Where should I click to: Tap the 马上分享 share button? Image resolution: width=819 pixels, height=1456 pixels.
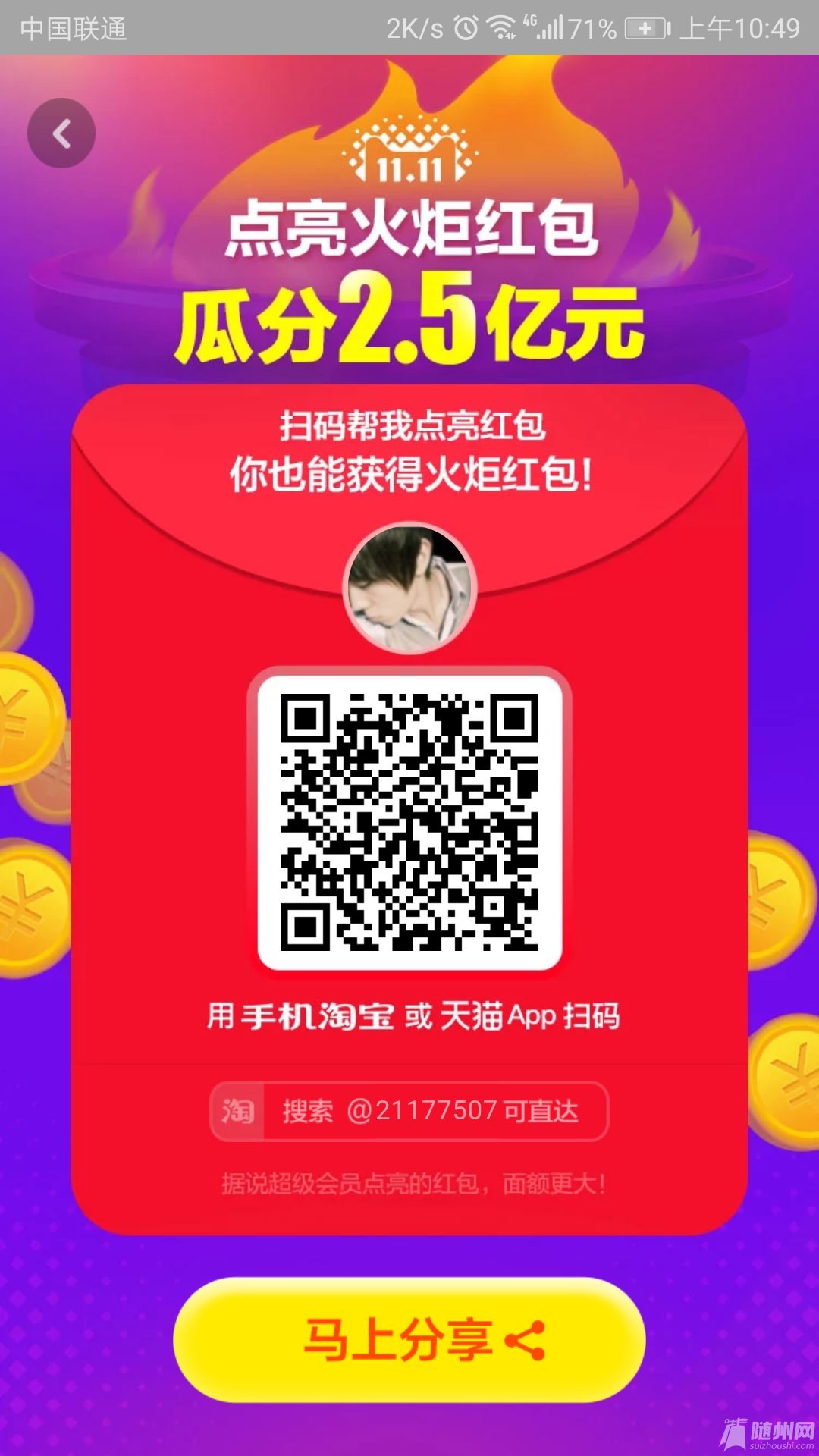pos(409,1339)
